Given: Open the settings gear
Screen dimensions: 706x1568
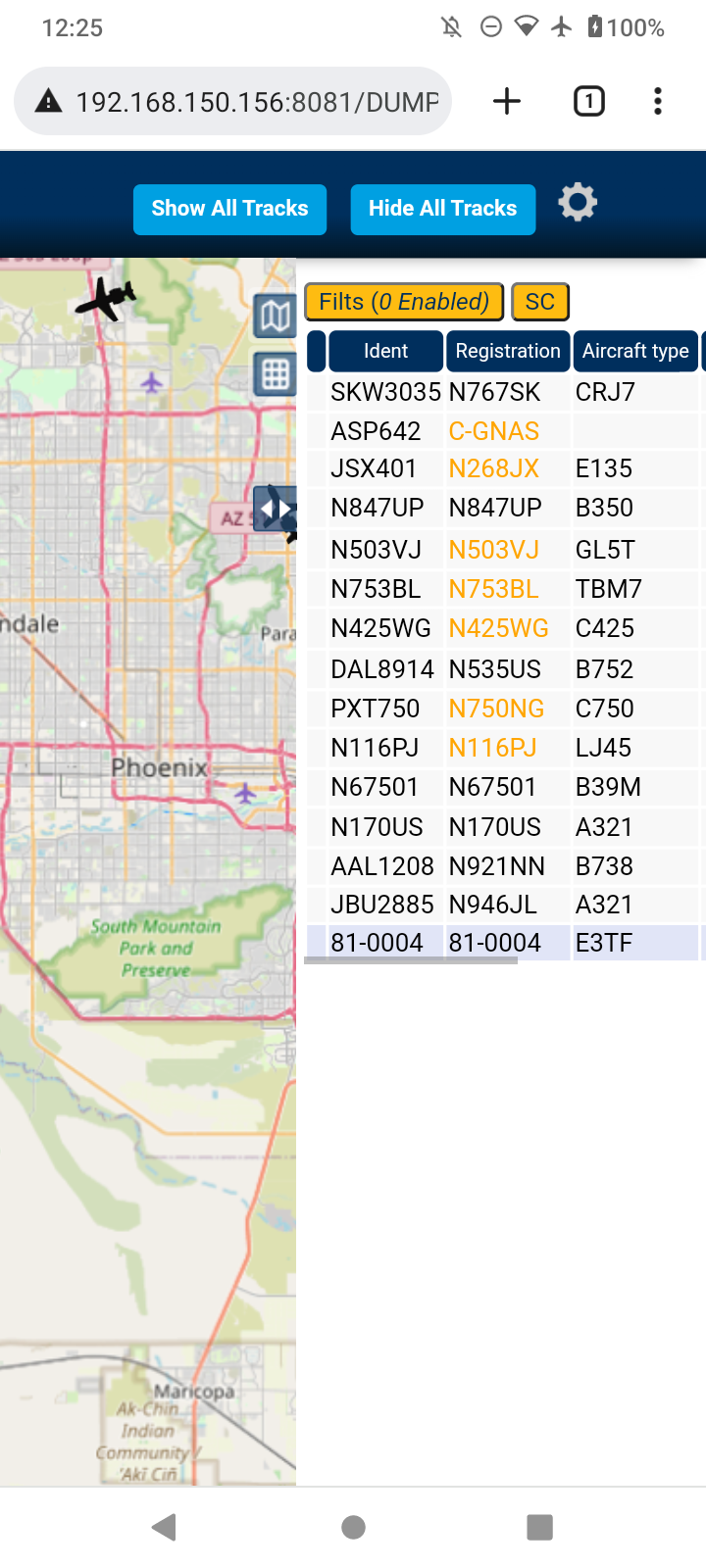Looking at the screenshot, I should pyautogui.click(x=578, y=202).
